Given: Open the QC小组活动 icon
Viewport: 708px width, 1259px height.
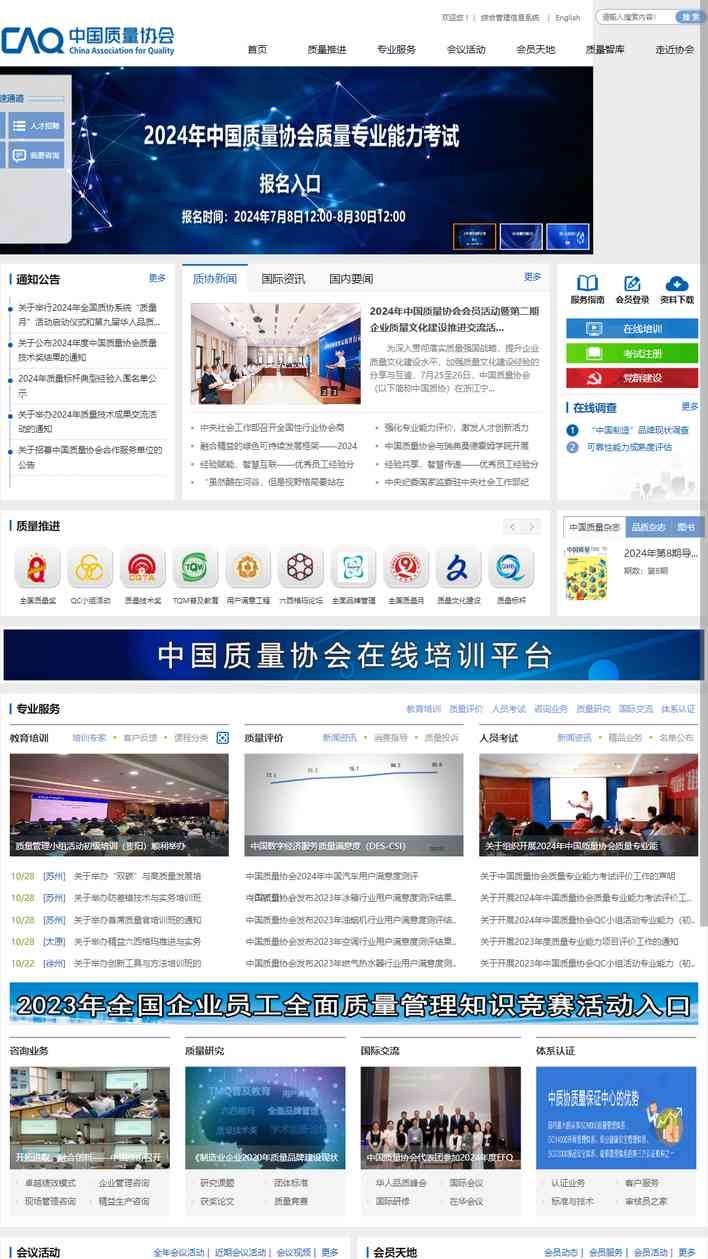Looking at the screenshot, I should (90, 575).
